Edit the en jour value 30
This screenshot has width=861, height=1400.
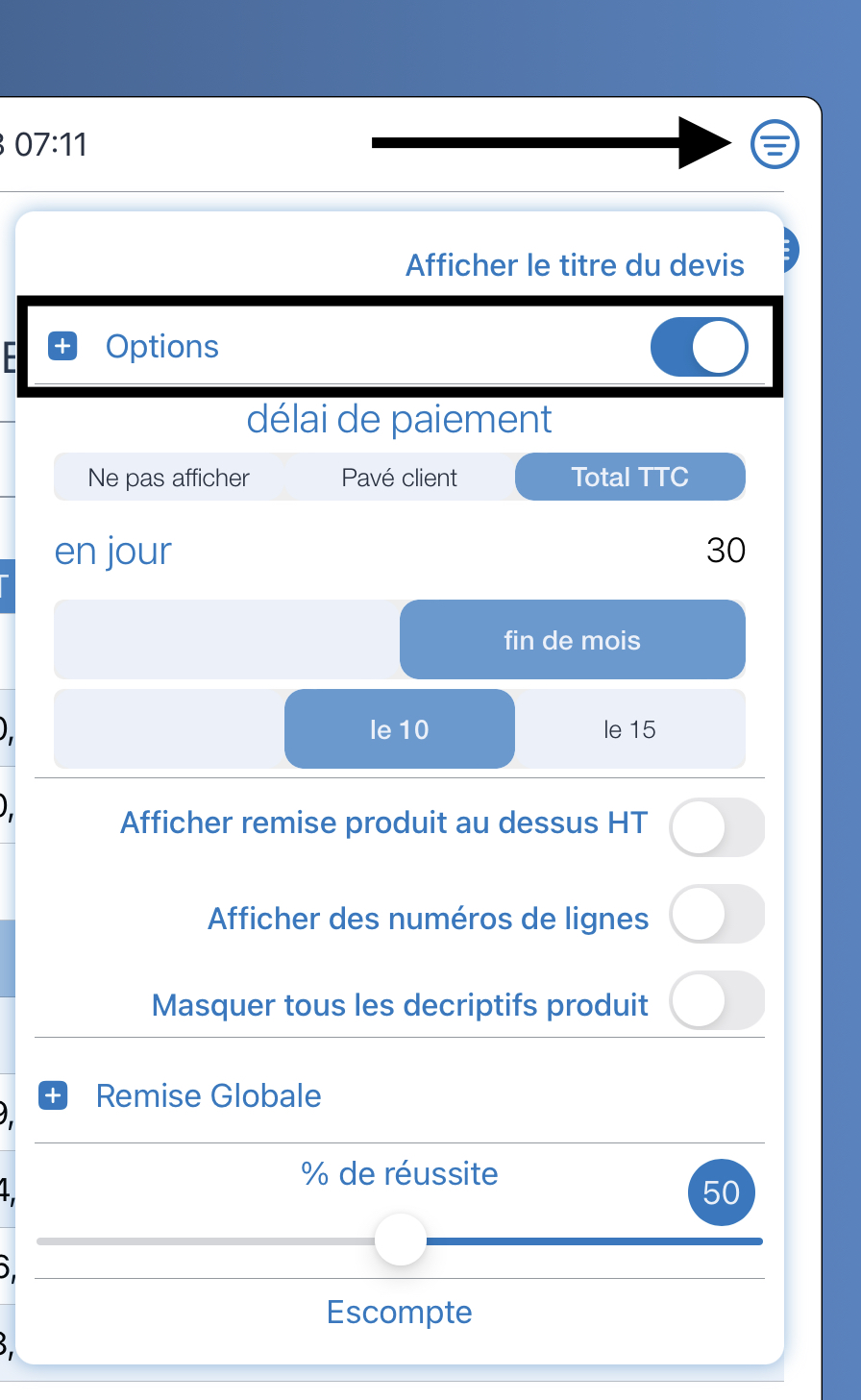tap(726, 551)
